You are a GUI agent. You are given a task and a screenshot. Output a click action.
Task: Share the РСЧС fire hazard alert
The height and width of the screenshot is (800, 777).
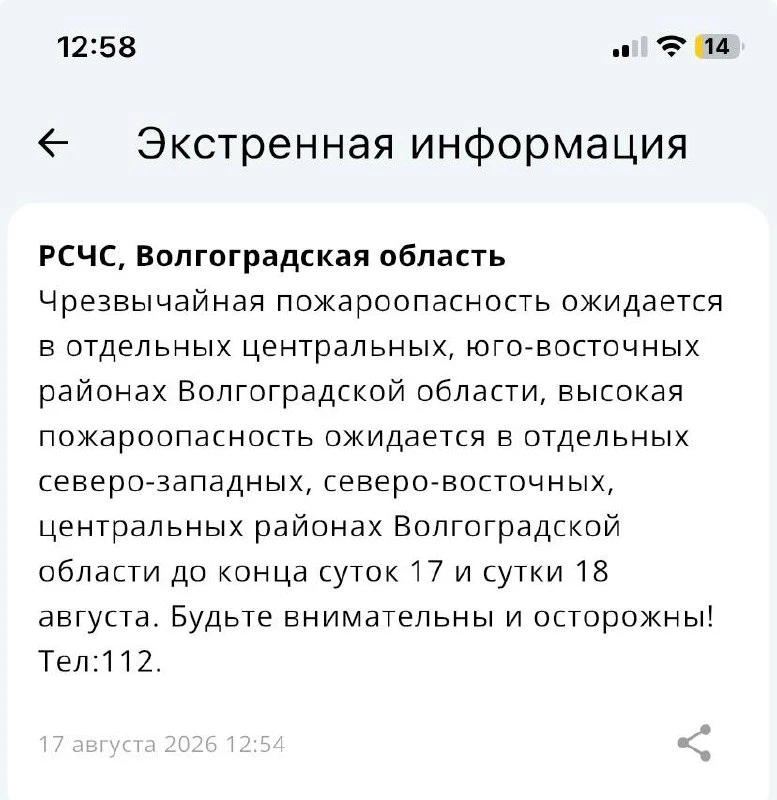point(694,743)
